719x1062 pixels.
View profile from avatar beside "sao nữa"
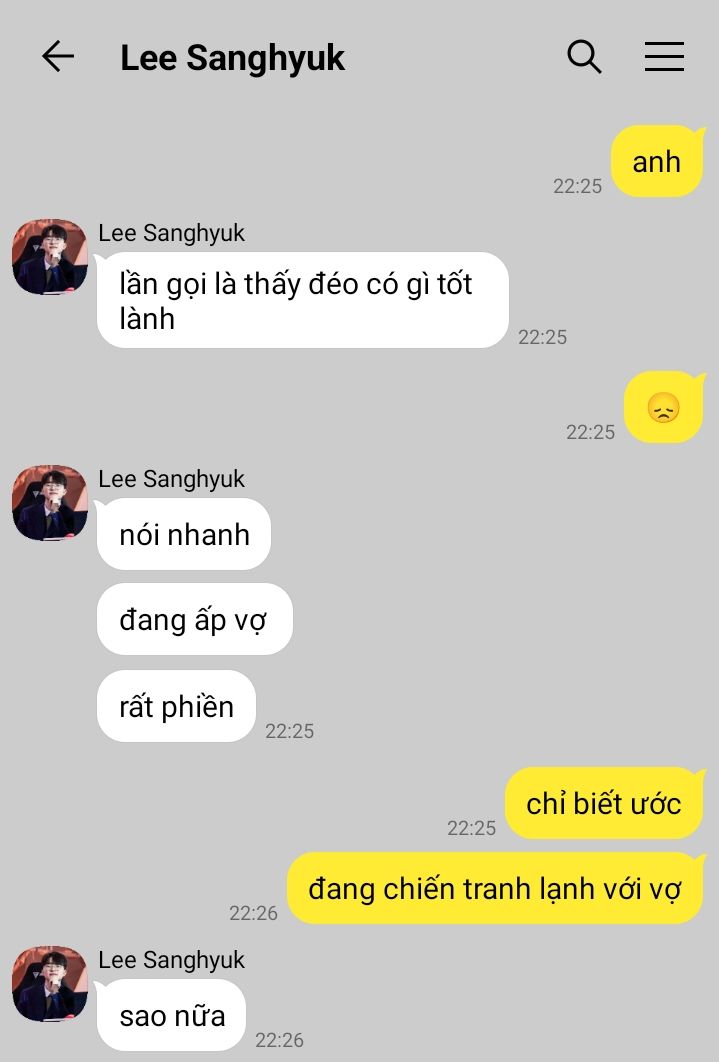point(50,984)
